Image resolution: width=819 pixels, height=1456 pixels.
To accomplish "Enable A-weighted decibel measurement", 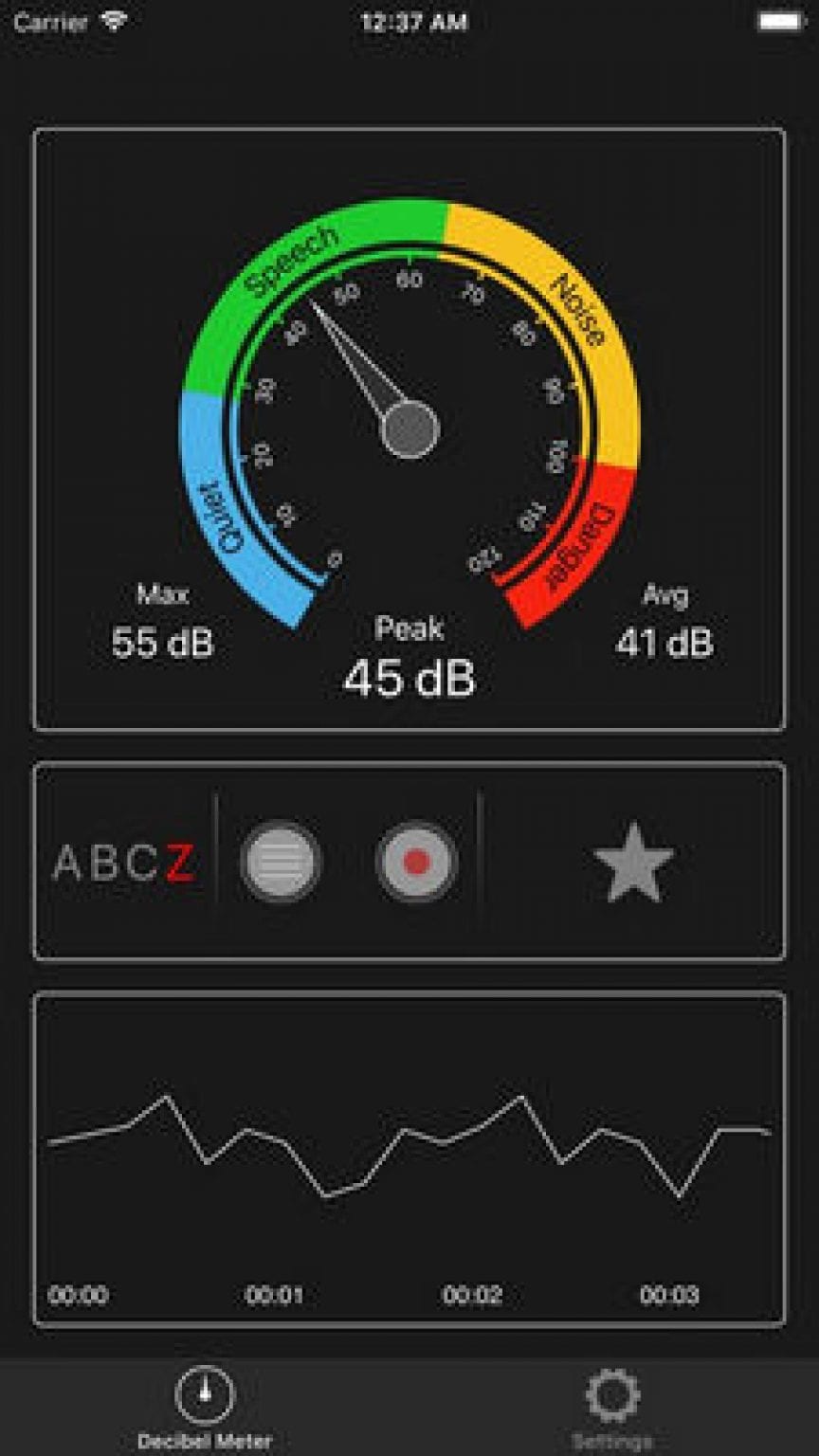I will [x=70, y=861].
